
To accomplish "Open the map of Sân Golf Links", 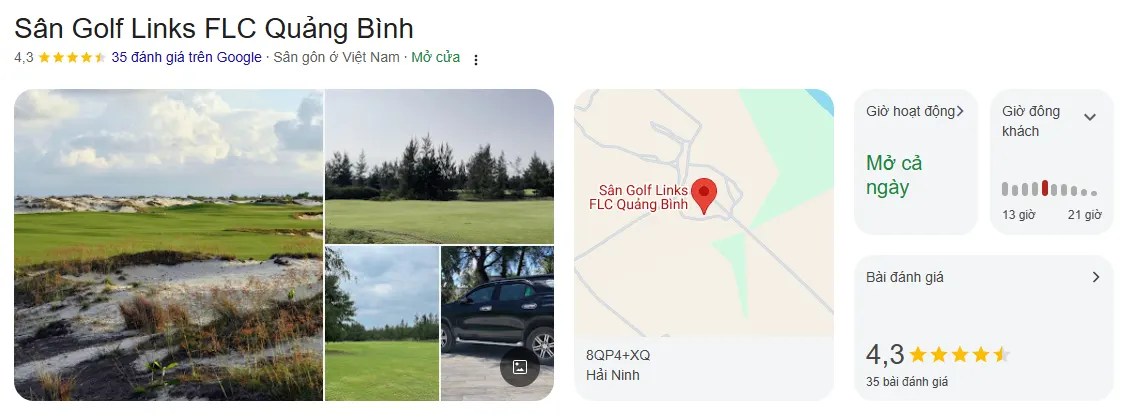I will click(704, 213).
